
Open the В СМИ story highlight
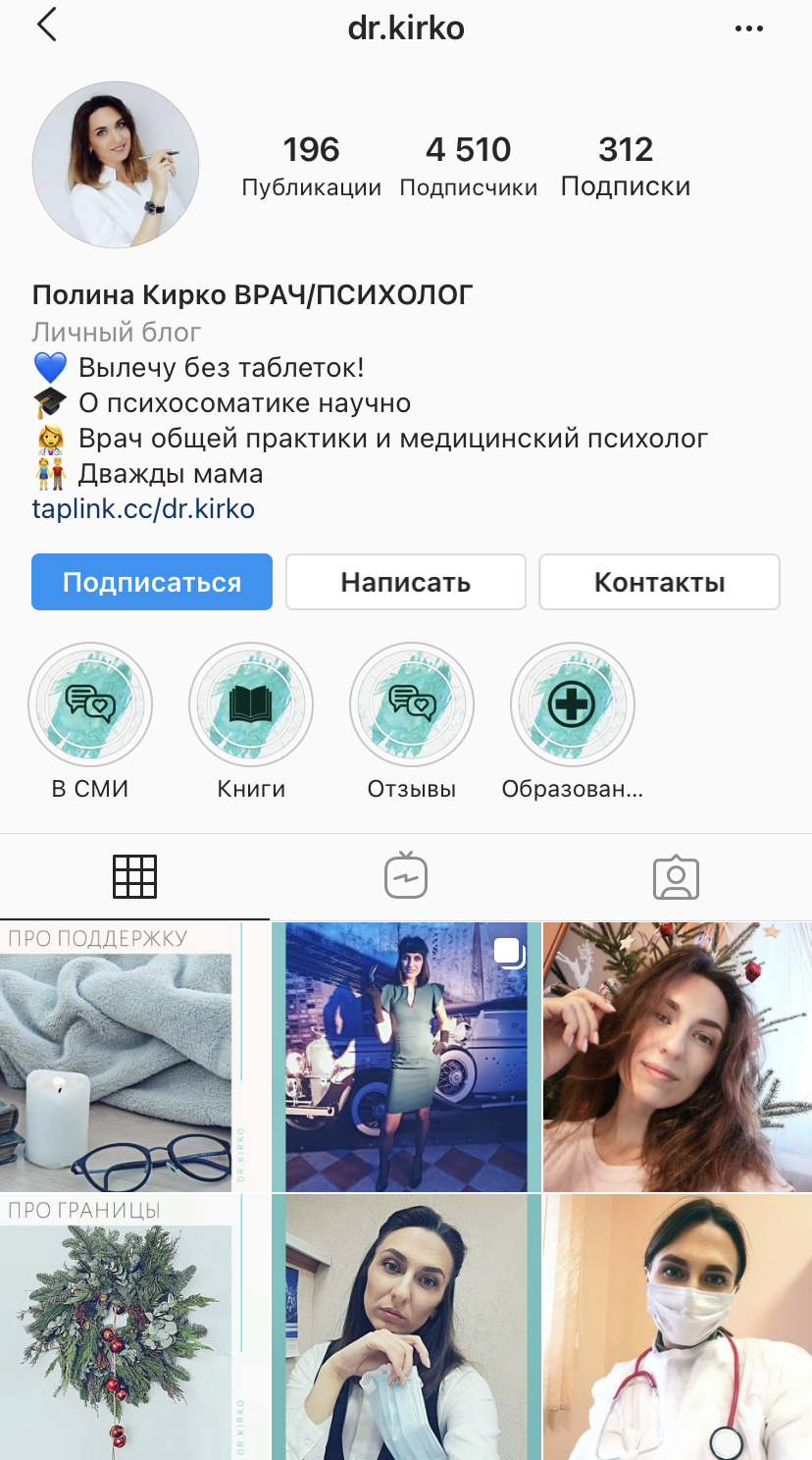(x=90, y=704)
